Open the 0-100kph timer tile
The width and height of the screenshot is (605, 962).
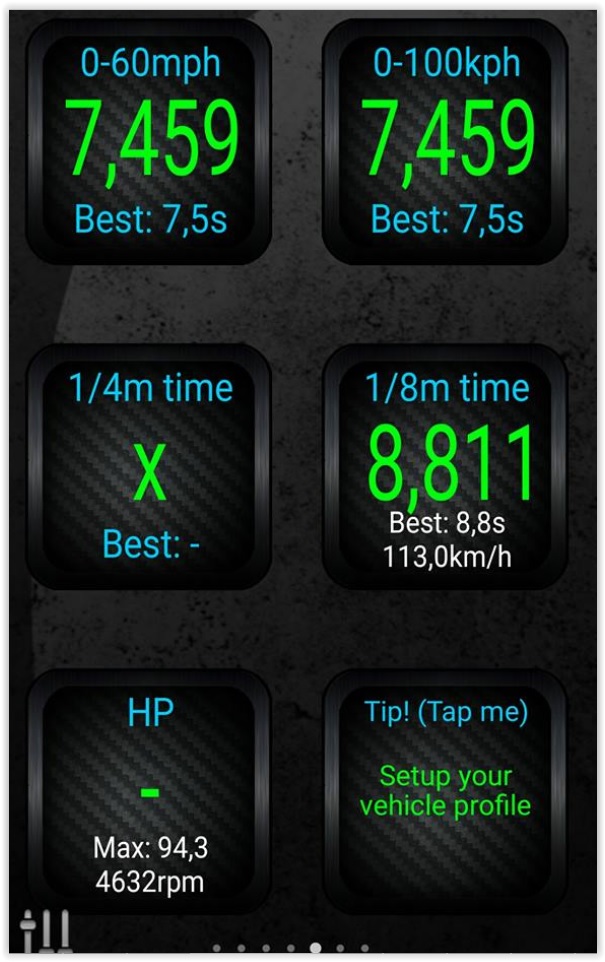(x=446, y=140)
